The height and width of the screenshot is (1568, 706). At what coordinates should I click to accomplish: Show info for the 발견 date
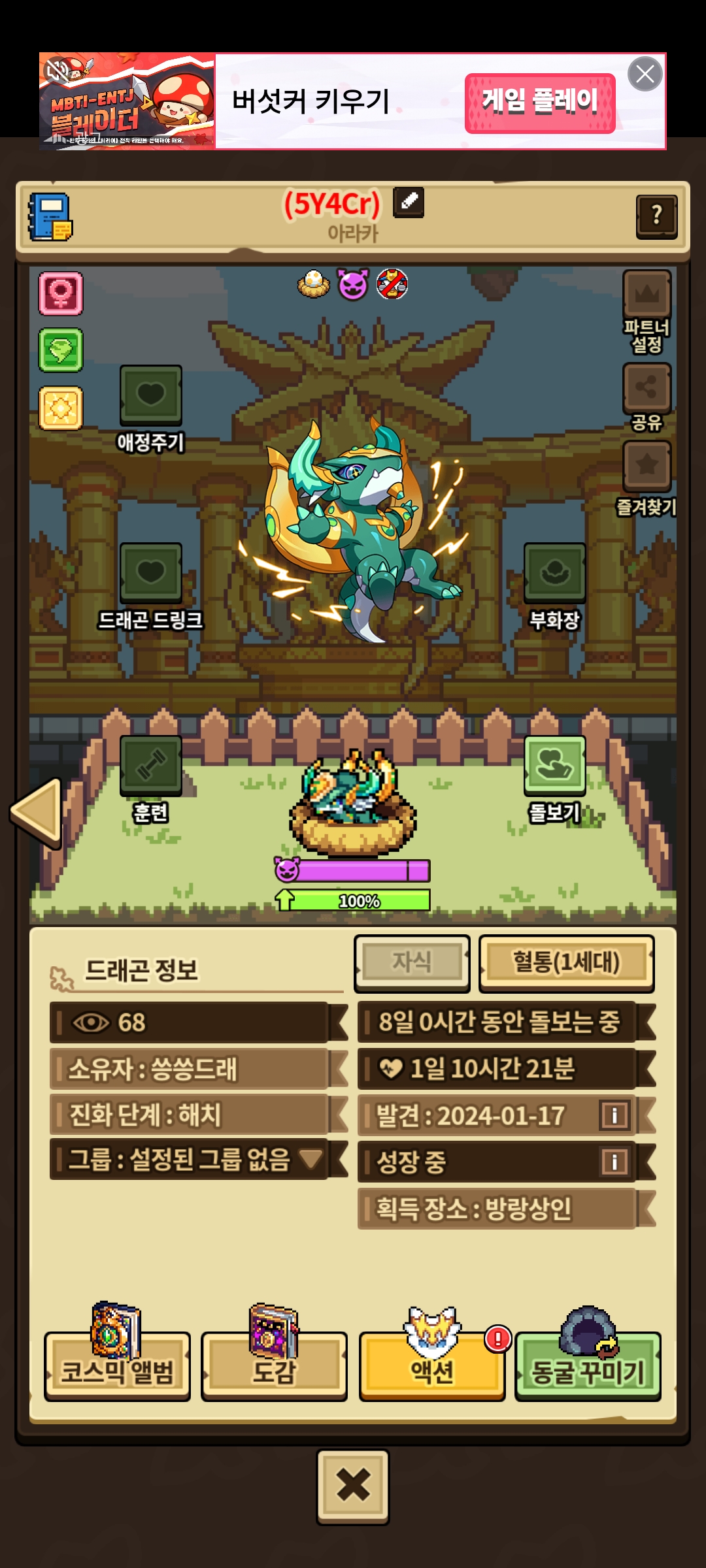pos(614,1115)
